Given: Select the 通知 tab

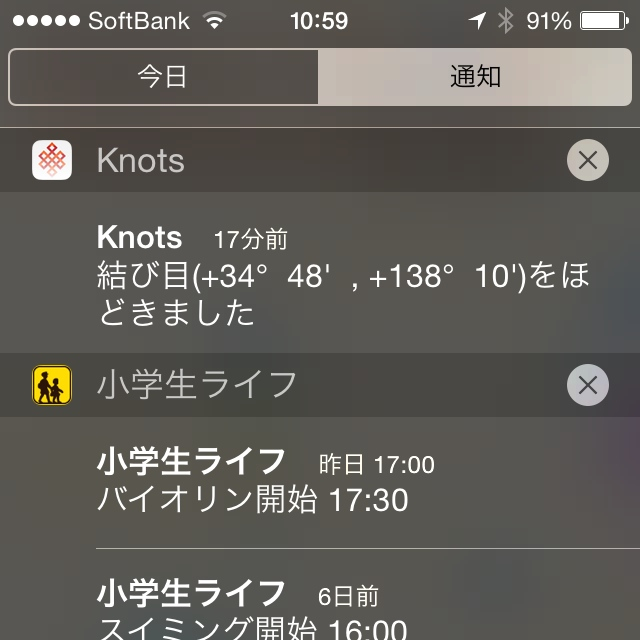Looking at the screenshot, I should click(x=475, y=77).
